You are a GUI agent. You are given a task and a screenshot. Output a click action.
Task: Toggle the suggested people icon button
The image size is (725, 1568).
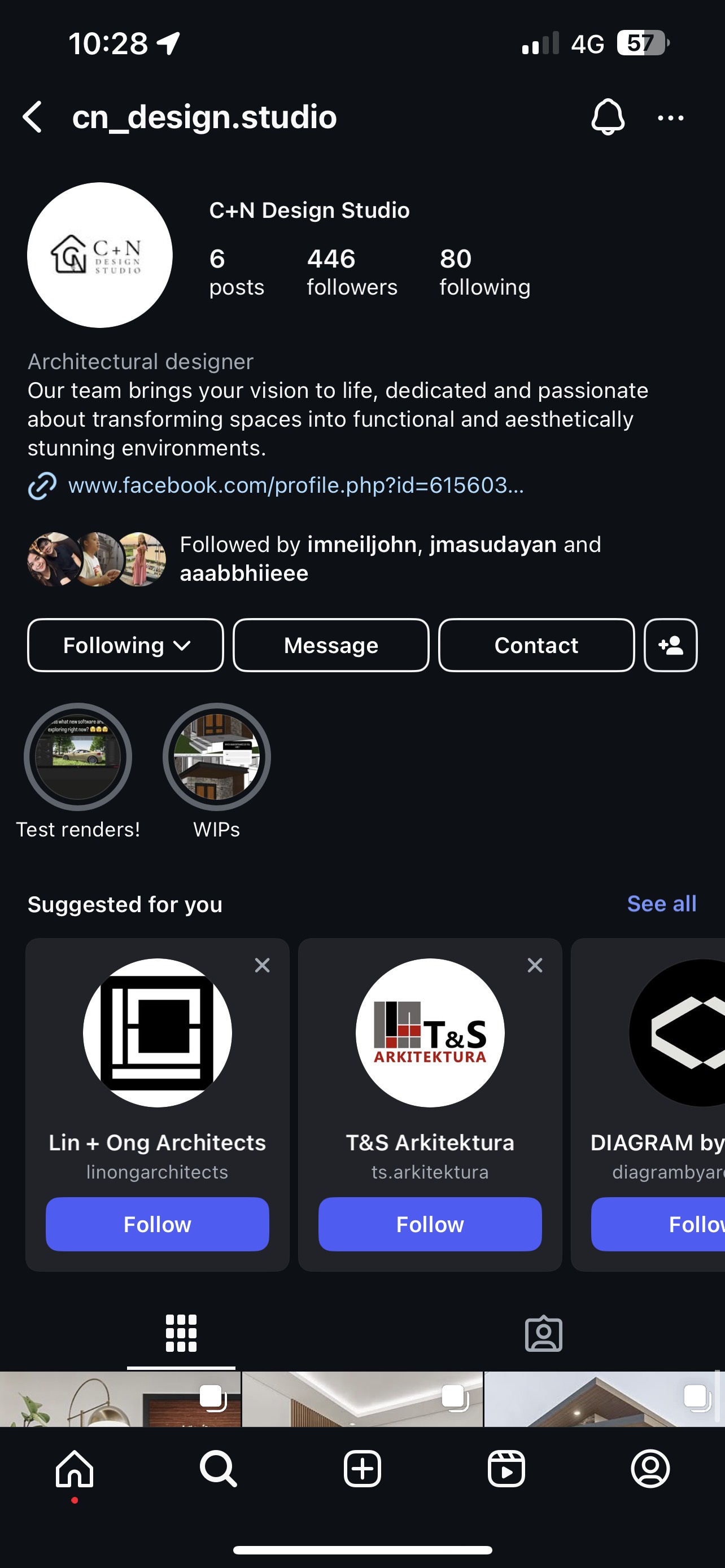pos(671,645)
